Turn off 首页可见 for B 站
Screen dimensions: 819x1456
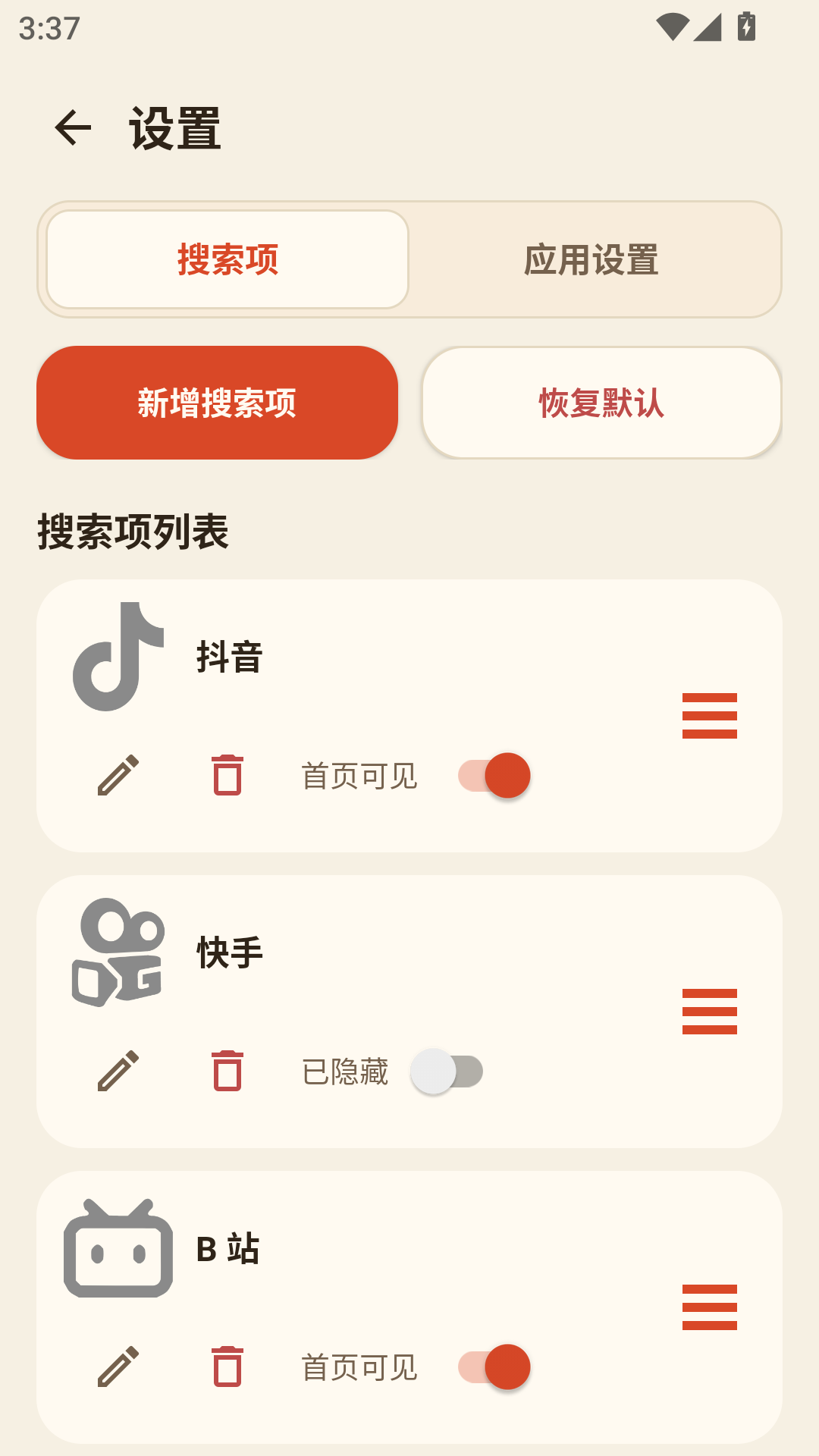[x=494, y=1367]
